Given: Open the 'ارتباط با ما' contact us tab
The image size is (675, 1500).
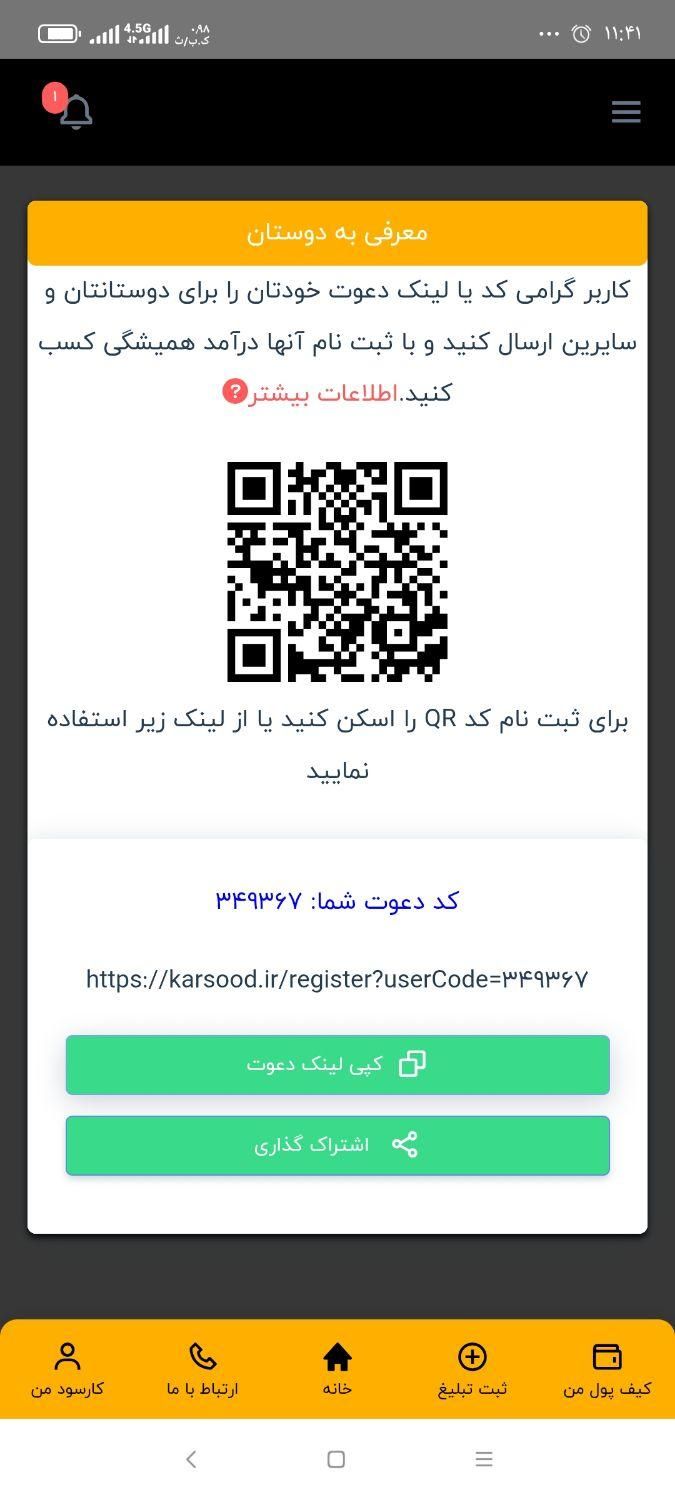Looking at the screenshot, I should click(x=202, y=1369).
